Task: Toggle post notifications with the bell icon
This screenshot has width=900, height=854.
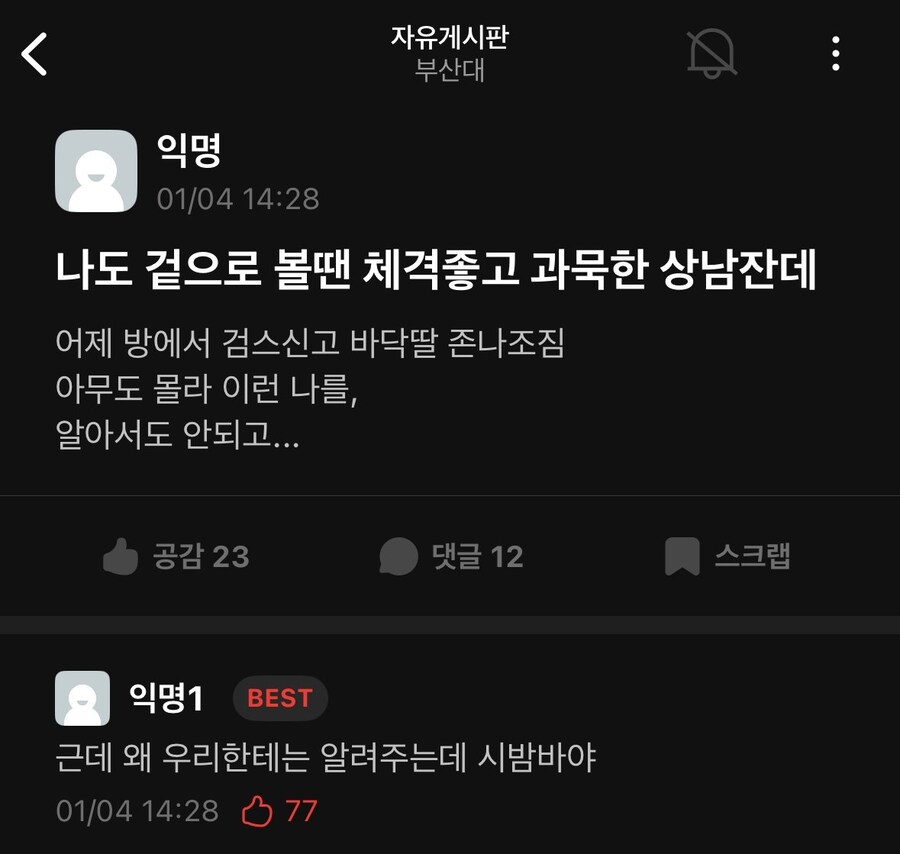Action: [712, 53]
